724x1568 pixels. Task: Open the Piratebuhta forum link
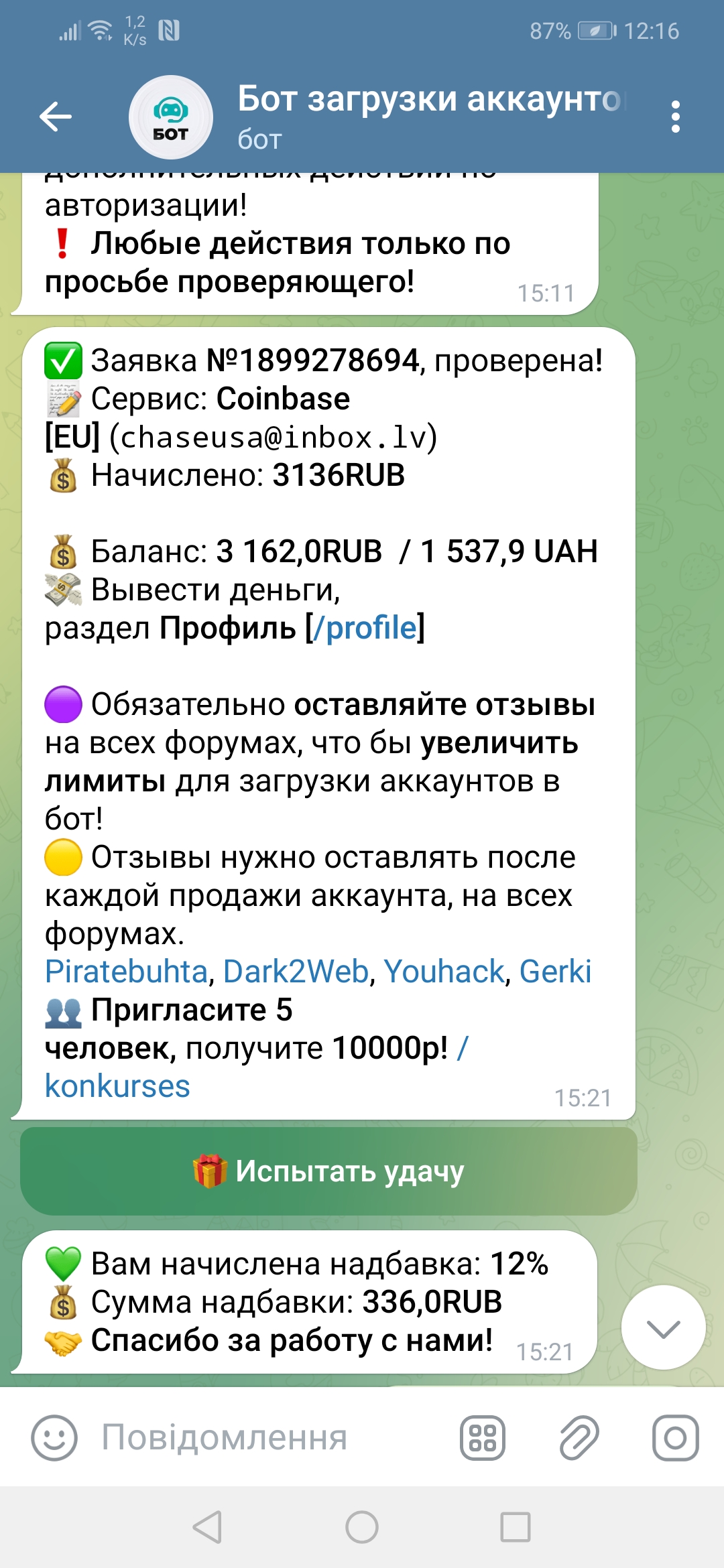(x=126, y=972)
